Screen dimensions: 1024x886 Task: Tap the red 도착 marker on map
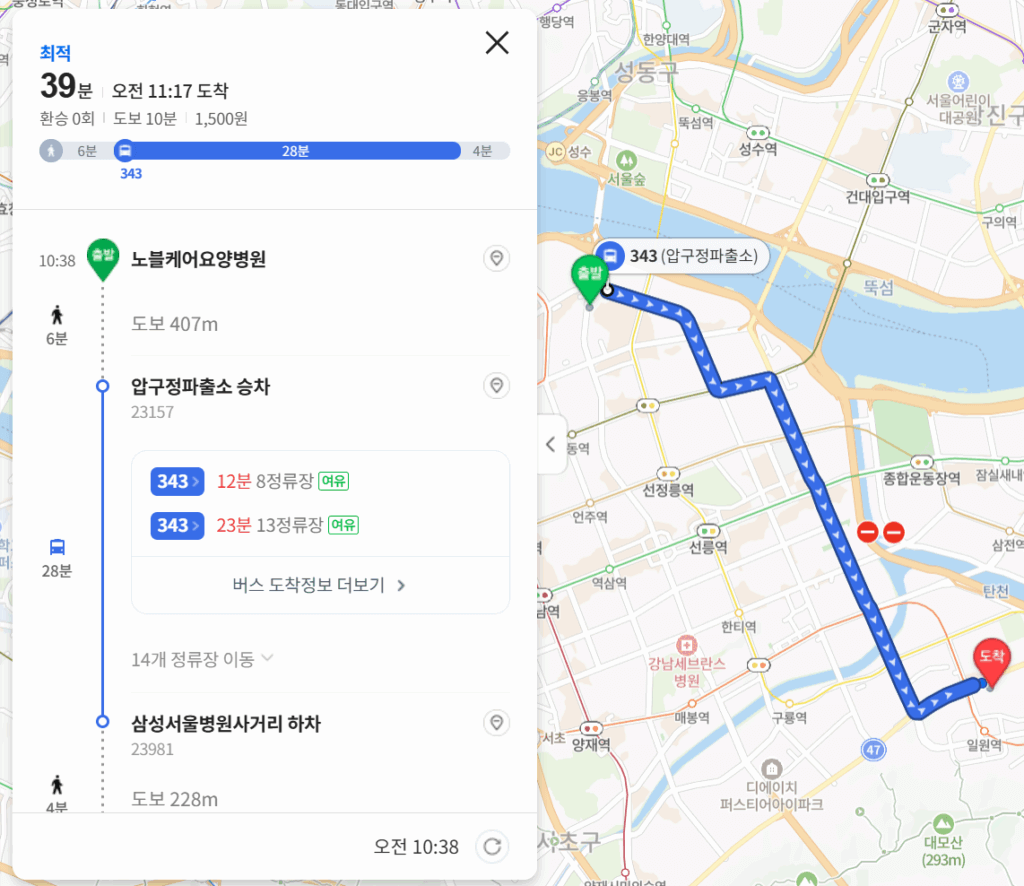point(991,659)
